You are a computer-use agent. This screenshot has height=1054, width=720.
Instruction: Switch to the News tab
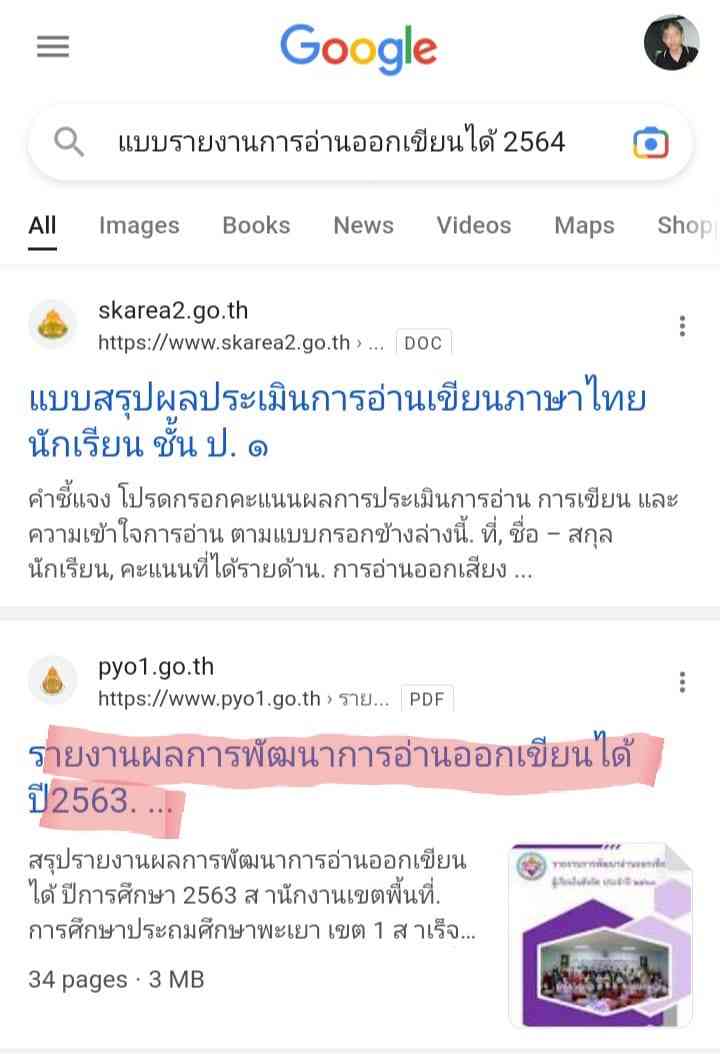point(363,225)
